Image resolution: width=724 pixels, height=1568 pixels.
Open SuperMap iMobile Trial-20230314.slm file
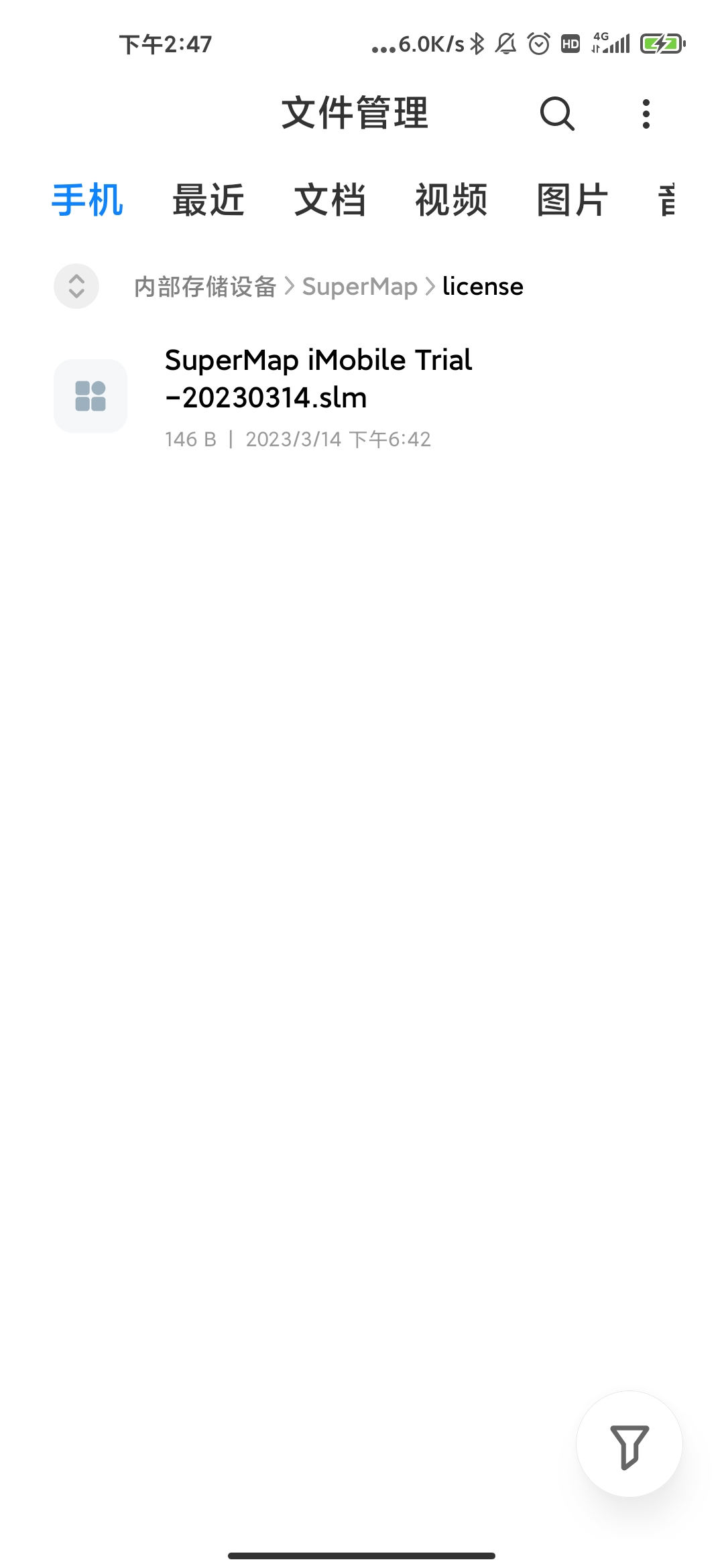click(x=362, y=397)
